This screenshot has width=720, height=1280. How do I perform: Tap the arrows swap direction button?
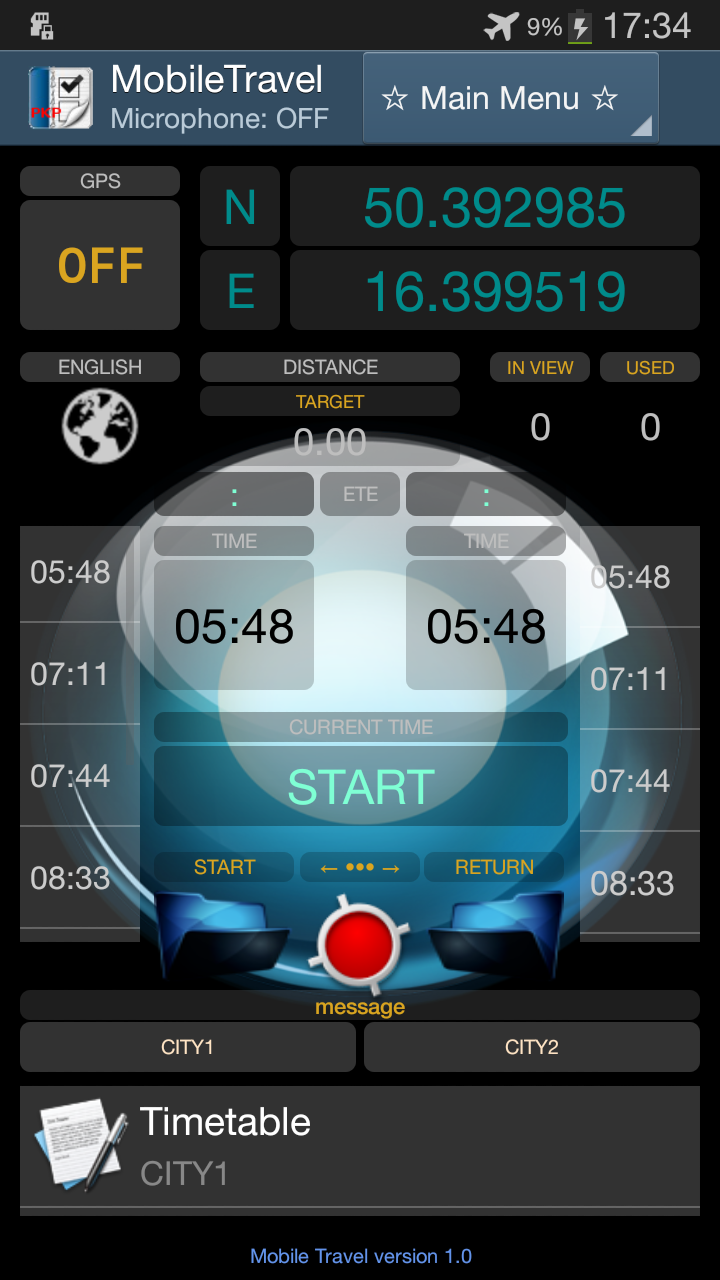[360, 867]
